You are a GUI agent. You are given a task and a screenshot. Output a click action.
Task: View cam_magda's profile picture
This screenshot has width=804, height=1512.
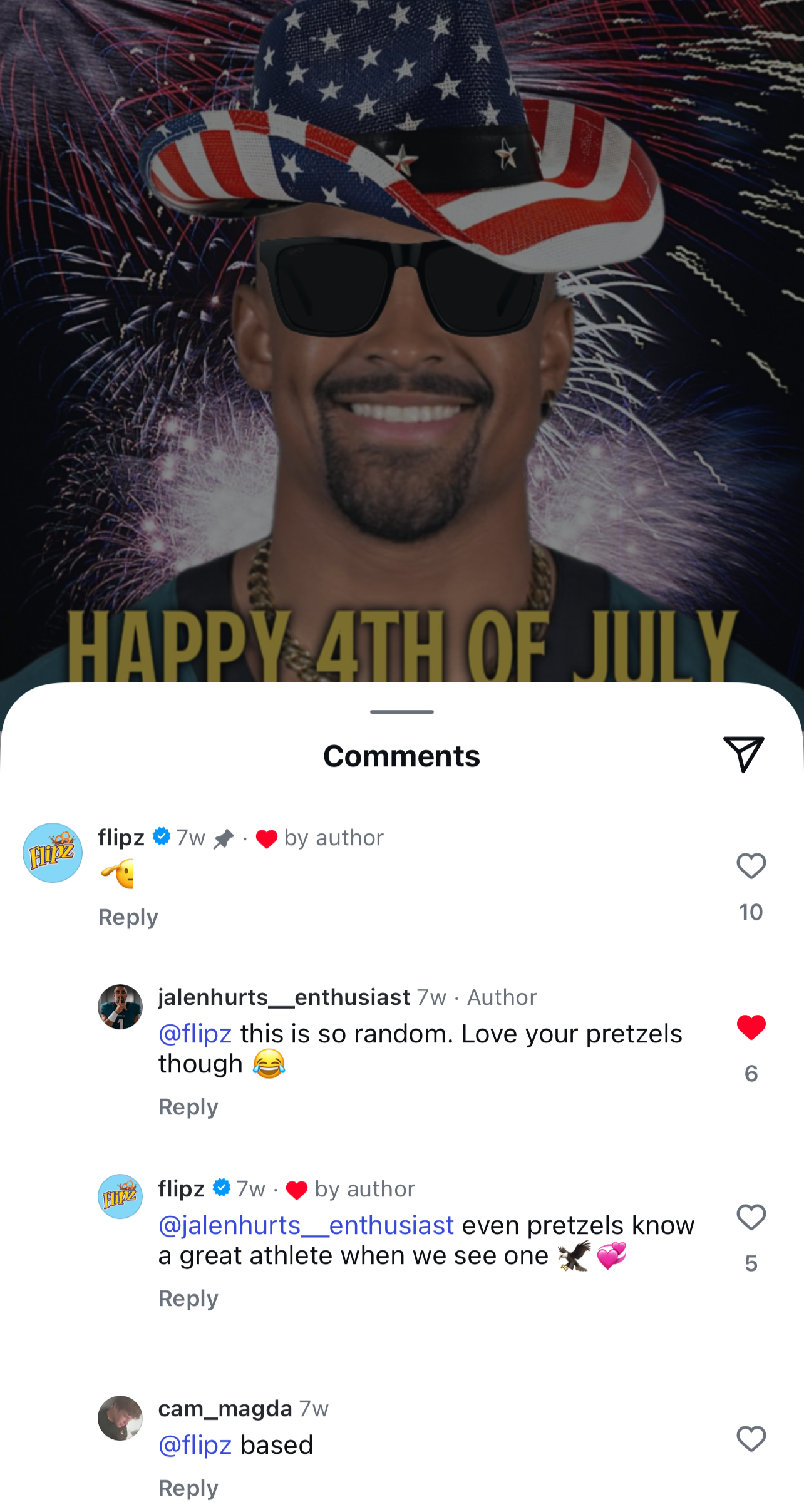pyautogui.click(x=120, y=1418)
